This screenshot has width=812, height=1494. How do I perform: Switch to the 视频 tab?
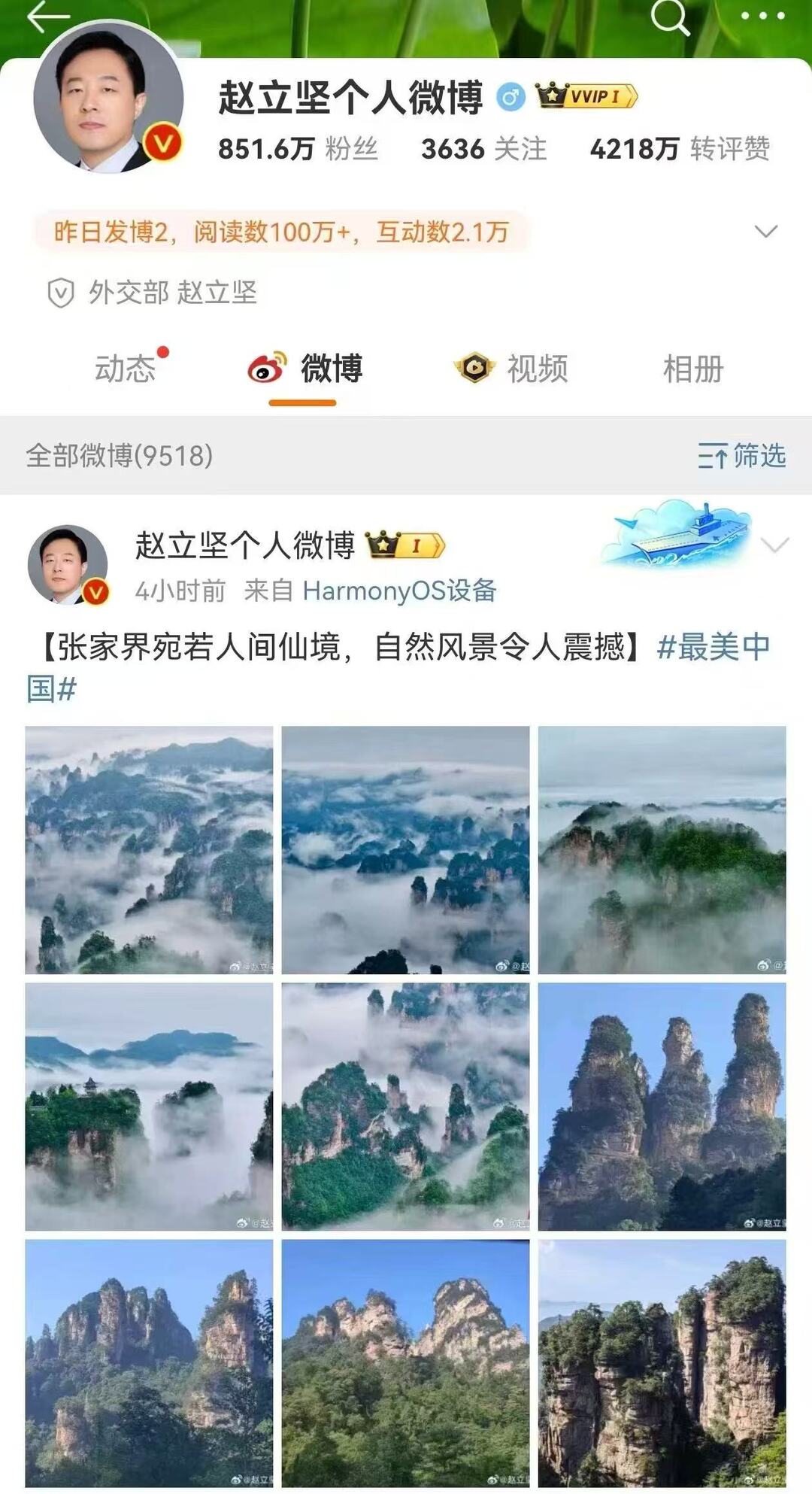[512, 369]
